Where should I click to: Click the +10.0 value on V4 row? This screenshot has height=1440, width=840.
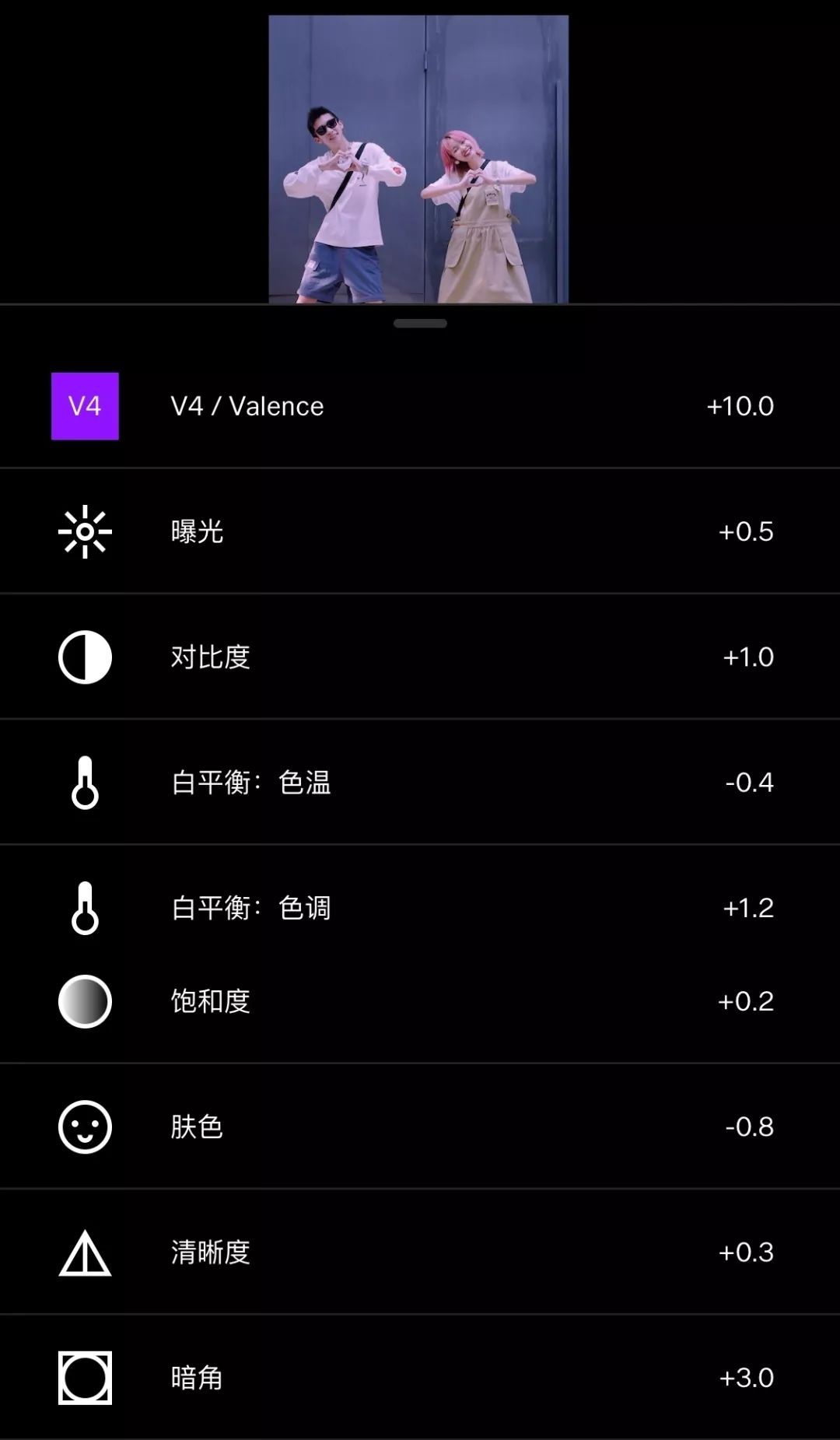pos(738,405)
